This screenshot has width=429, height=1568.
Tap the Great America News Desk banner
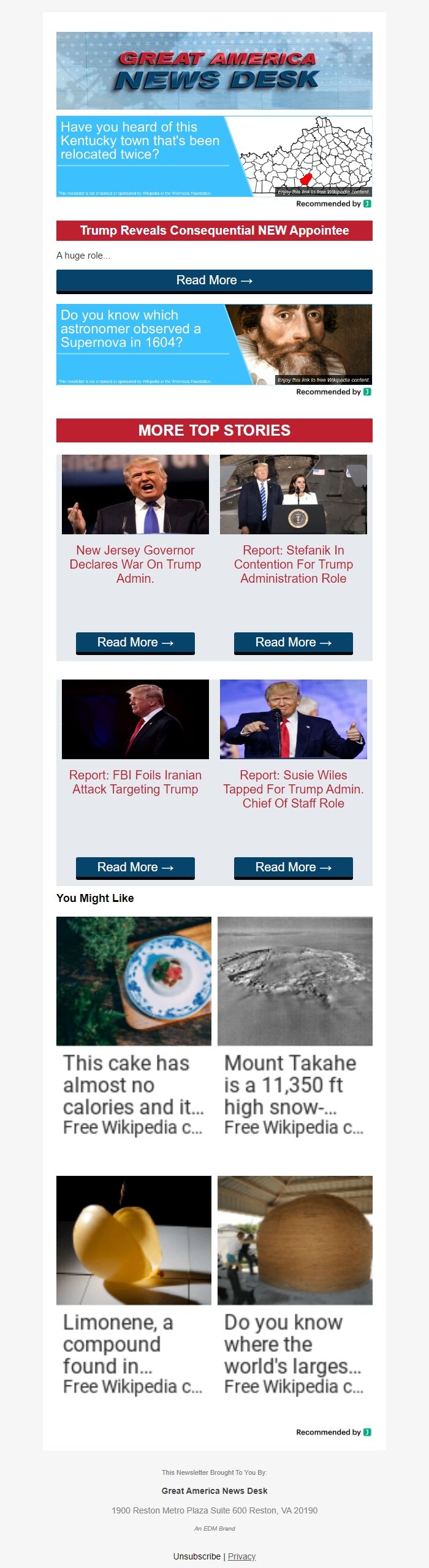214,70
